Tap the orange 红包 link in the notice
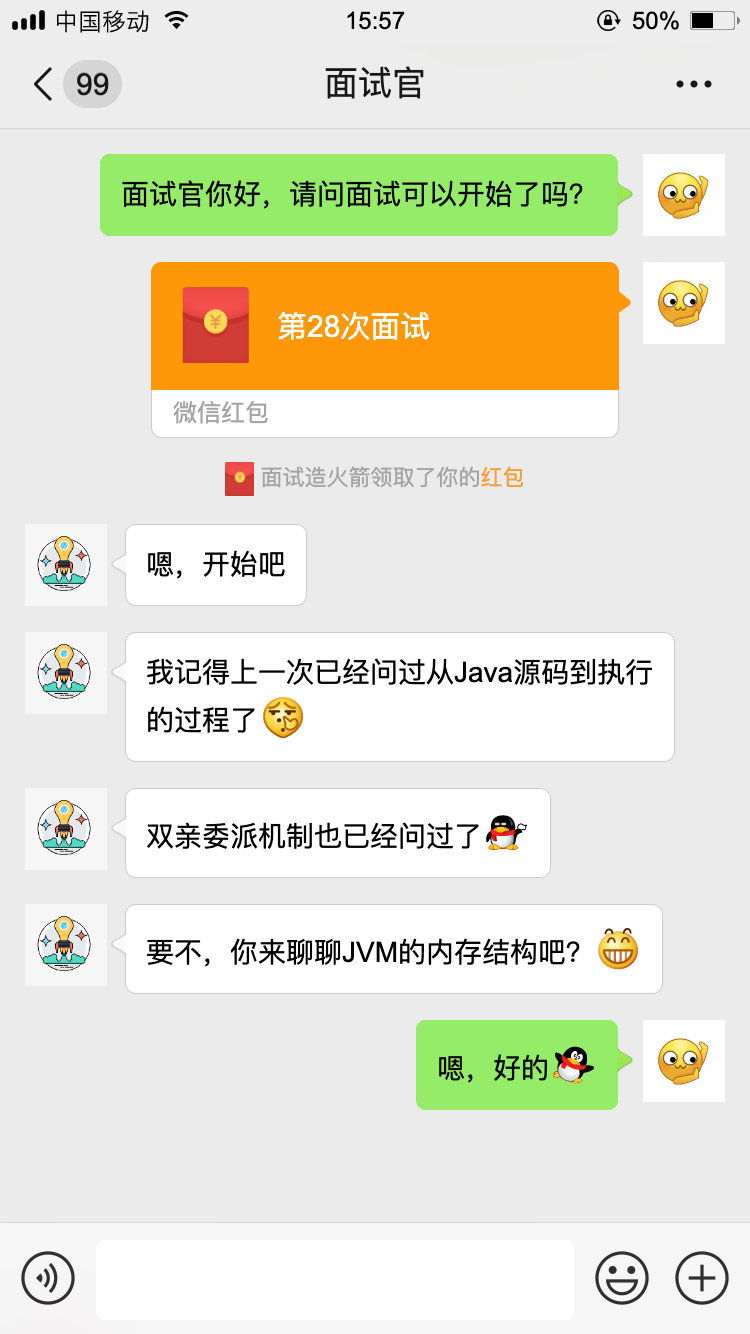This screenshot has height=1334, width=750. [502, 478]
